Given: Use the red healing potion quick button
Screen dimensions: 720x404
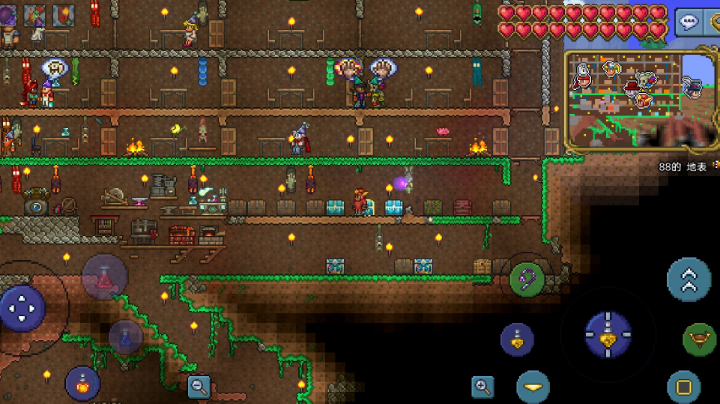Looking at the screenshot, I should pyautogui.click(x=103, y=279).
